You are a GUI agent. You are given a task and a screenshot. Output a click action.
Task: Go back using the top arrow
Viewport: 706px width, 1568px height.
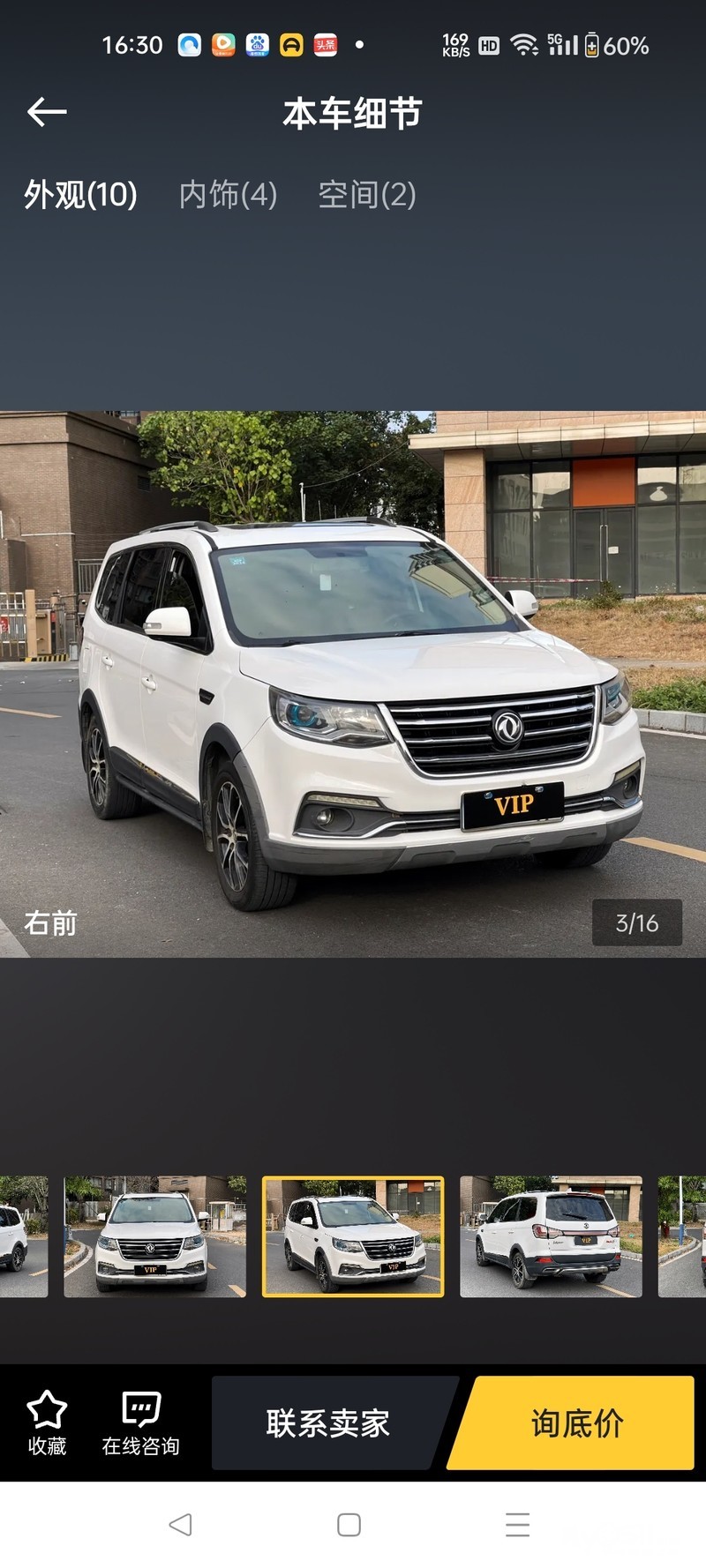tap(47, 112)
